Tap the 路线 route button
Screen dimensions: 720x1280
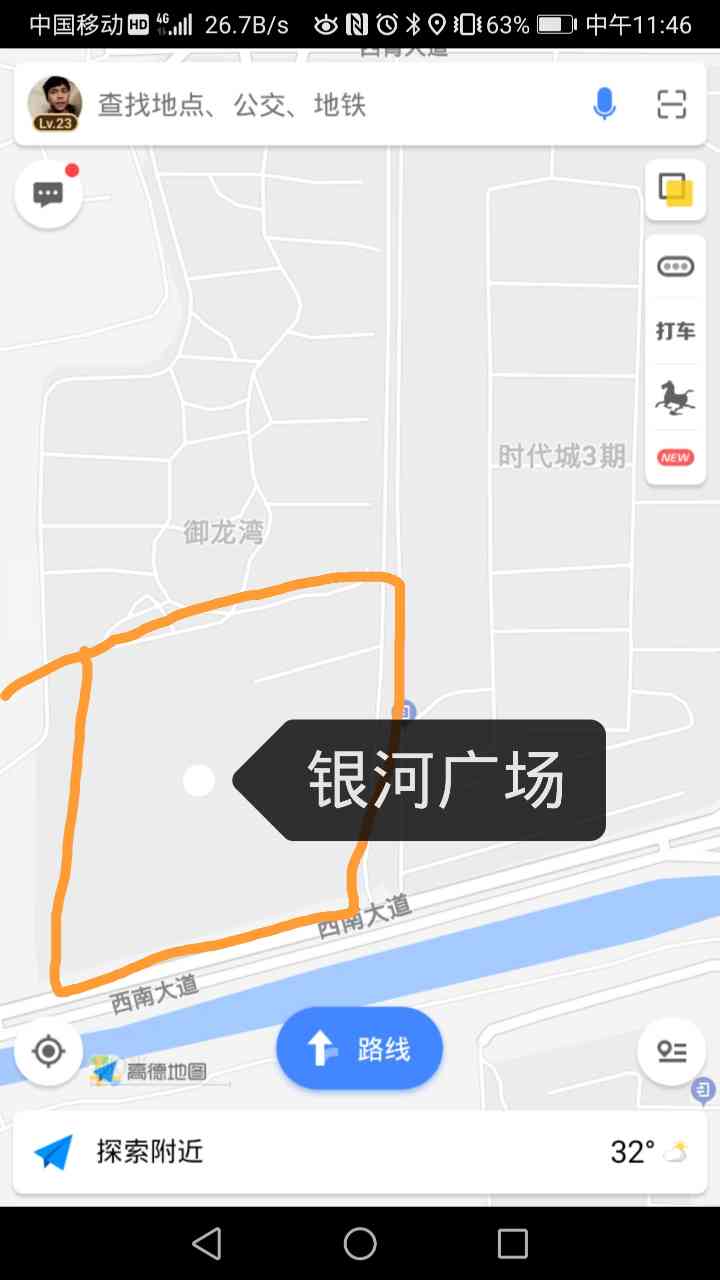[x=359, y=1049]
